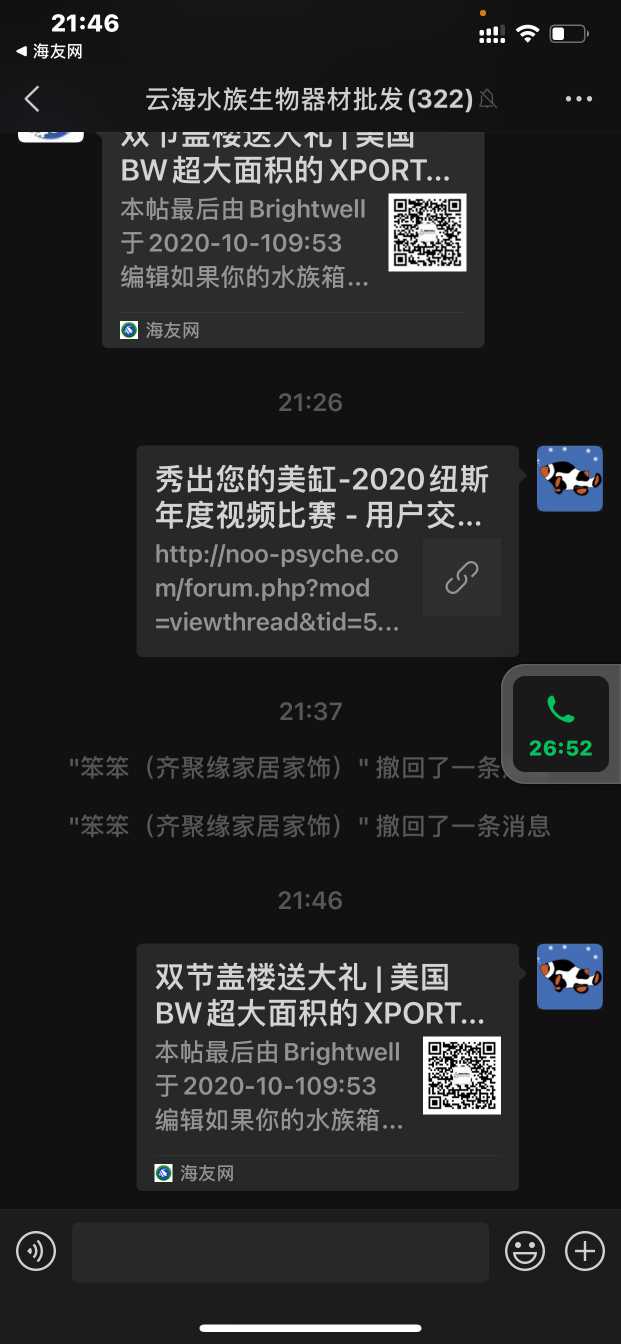Return to the ongoing call showing 26:52
This screenshot has height=1344, width=621.
[560, 724]
